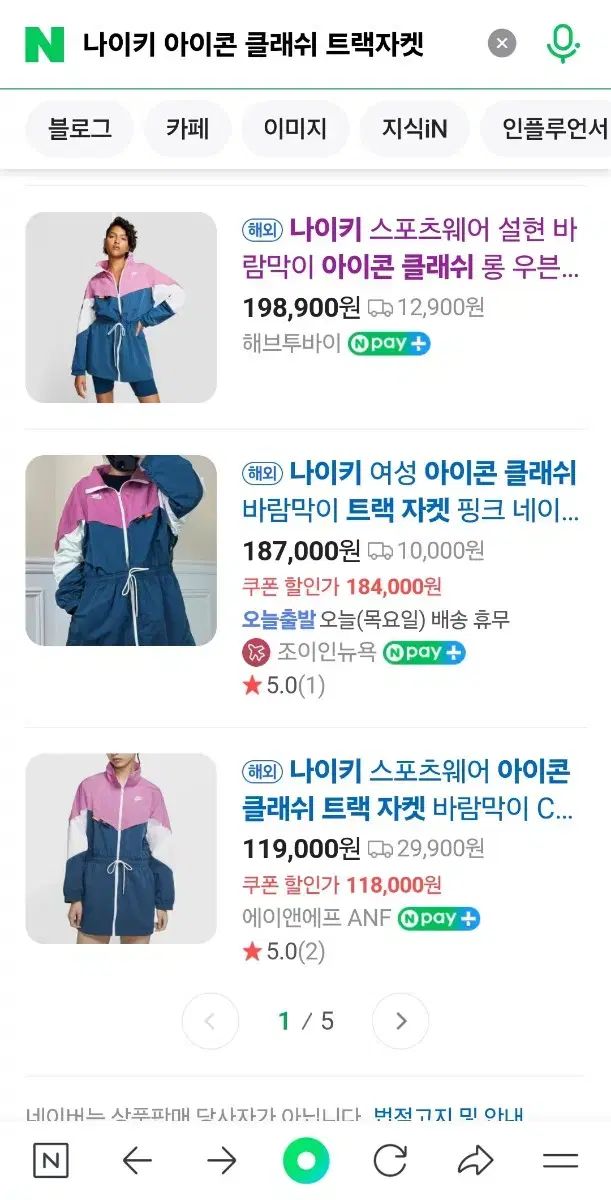611x1200 pixels.
Task: Switch to the 카페 tab
Action: (x=188, y=129)
